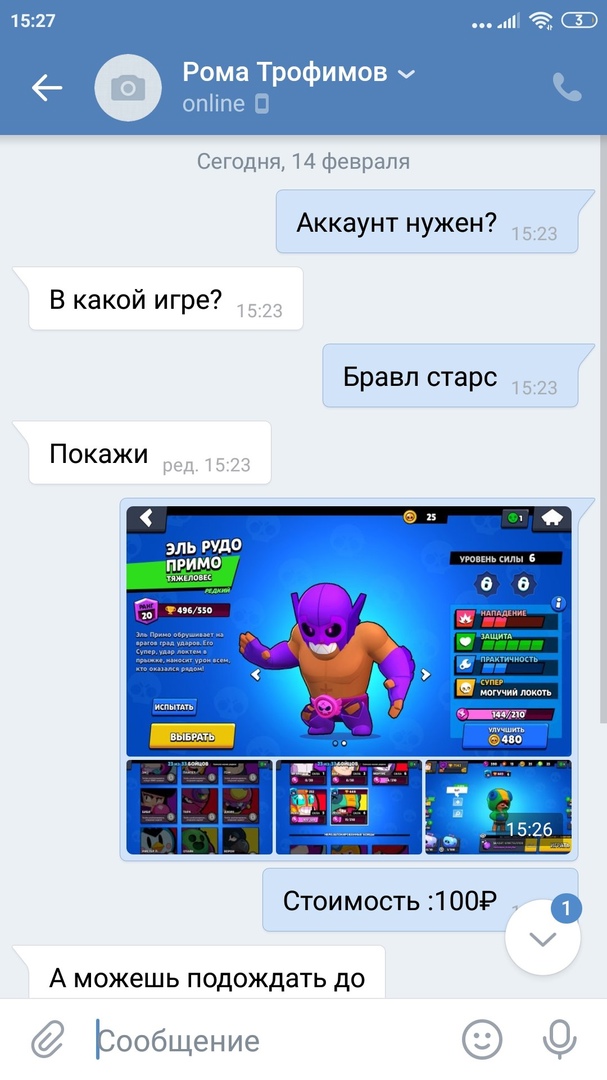
Task: Attach a file with the paperclip
Action: (47, 1040)
